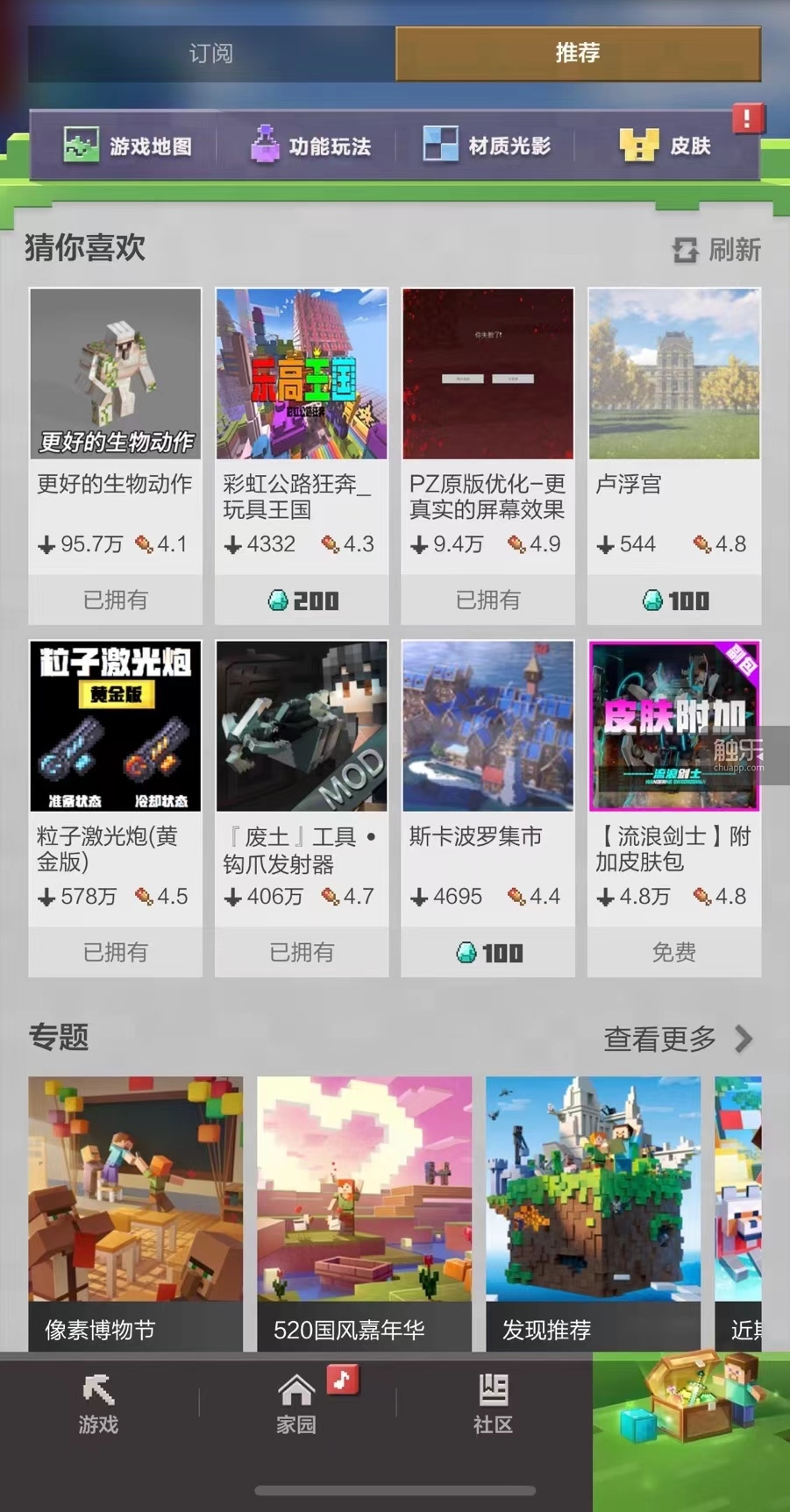
Task: Switch to the 订阅 tab
Action: pos(211,53)
